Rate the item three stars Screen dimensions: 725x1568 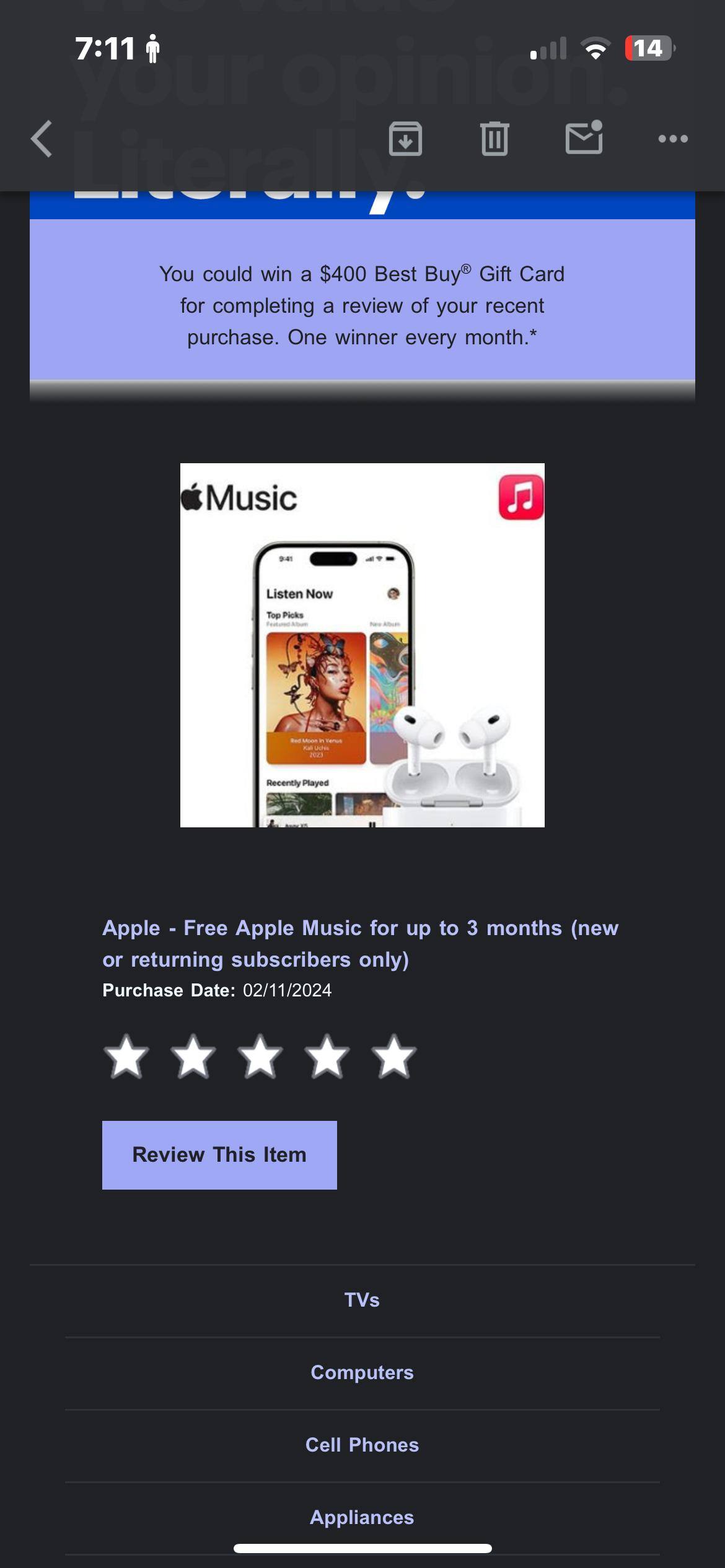click(260, 1057)
